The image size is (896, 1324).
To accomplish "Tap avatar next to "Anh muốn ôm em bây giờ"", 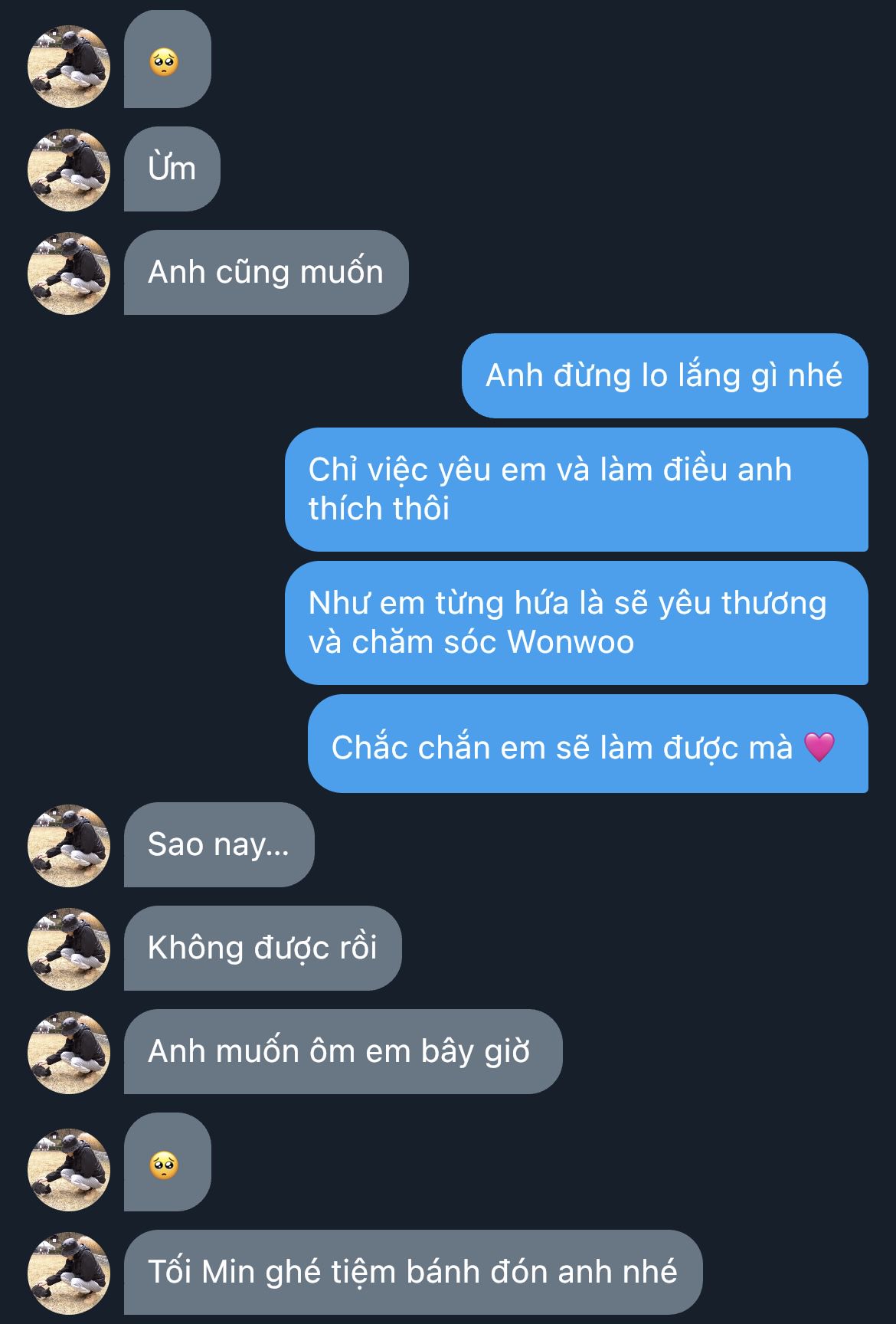I will pos(69,1053).
